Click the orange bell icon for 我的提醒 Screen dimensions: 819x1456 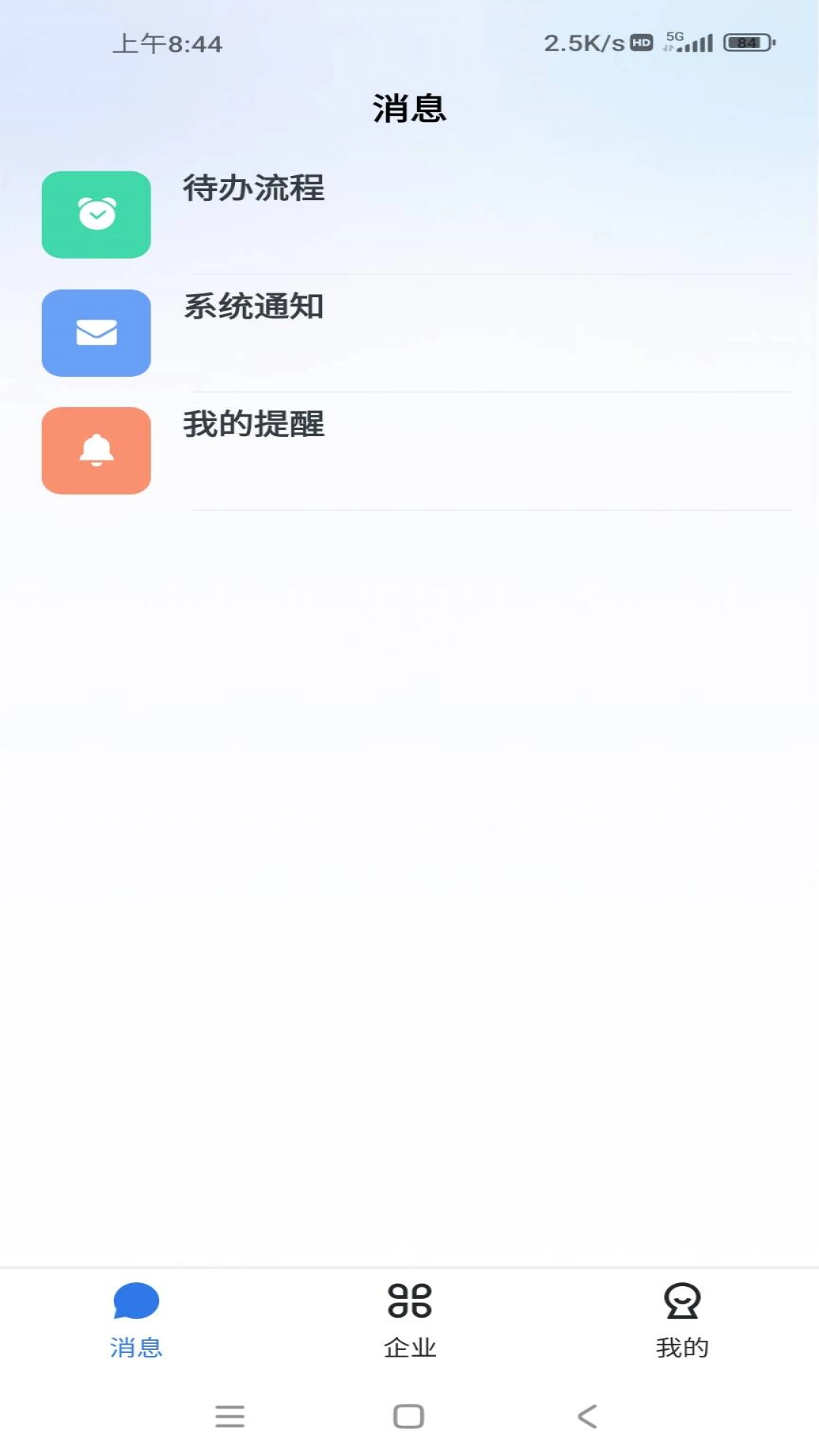pos(96,450)
